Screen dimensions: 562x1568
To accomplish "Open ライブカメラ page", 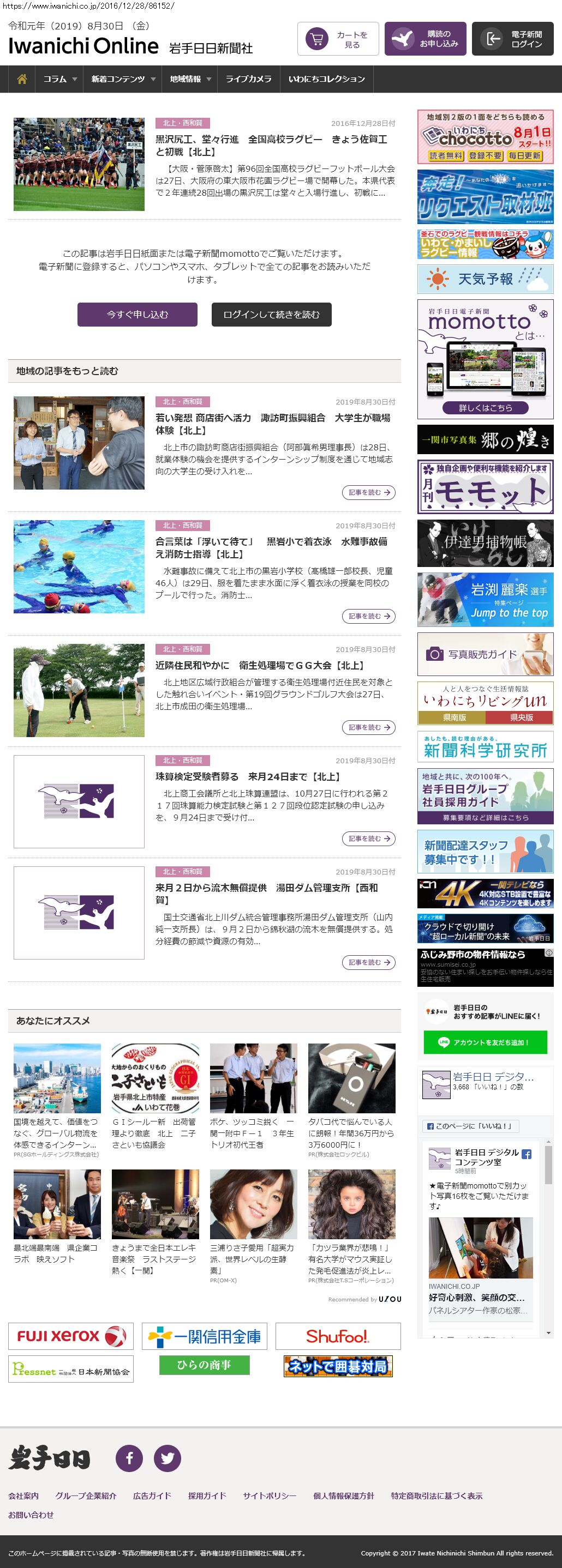I will click(x=248, y=79).
